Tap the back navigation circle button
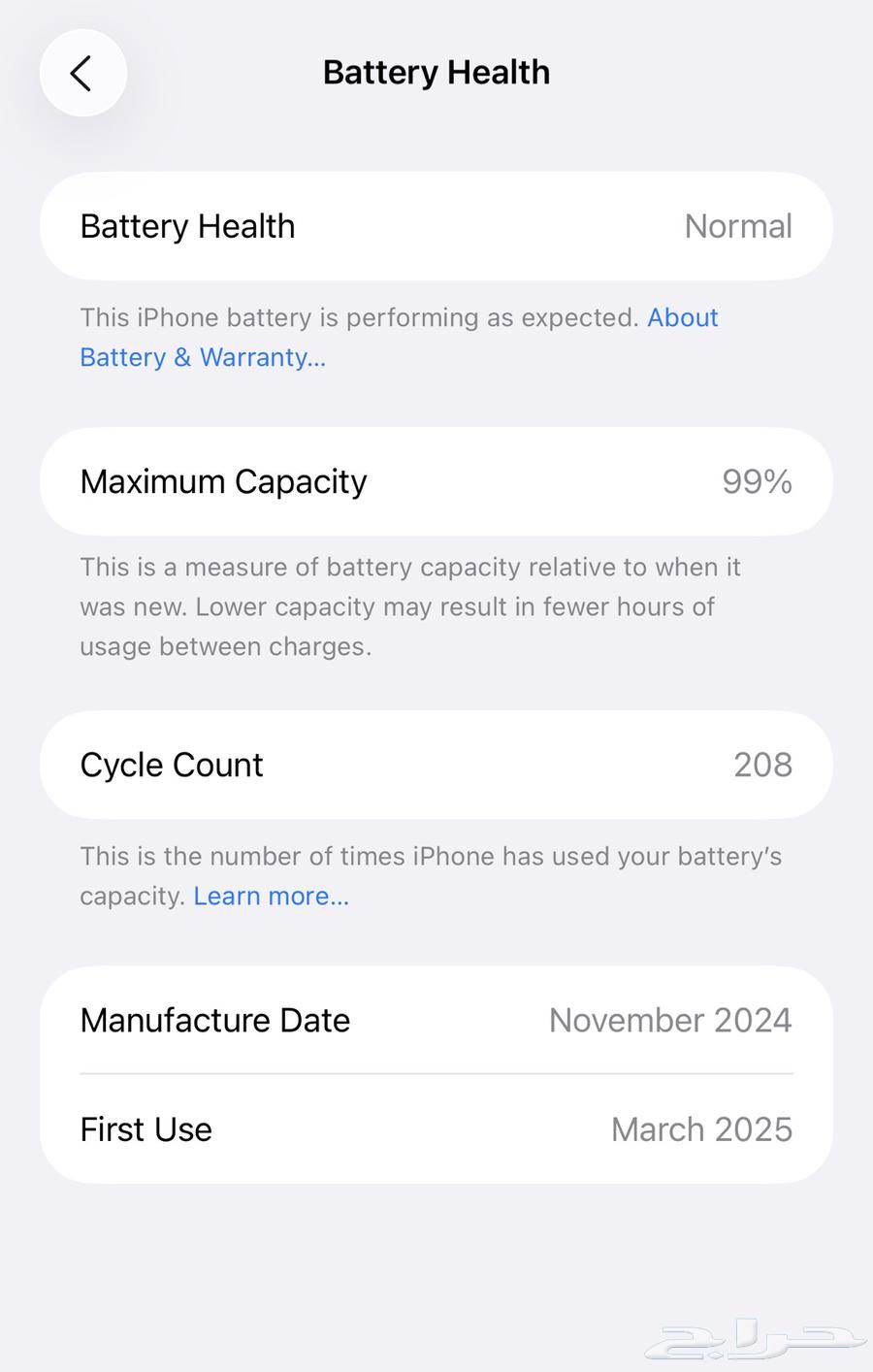Viewport: 873px width, 1372px height. coord(82,73)
